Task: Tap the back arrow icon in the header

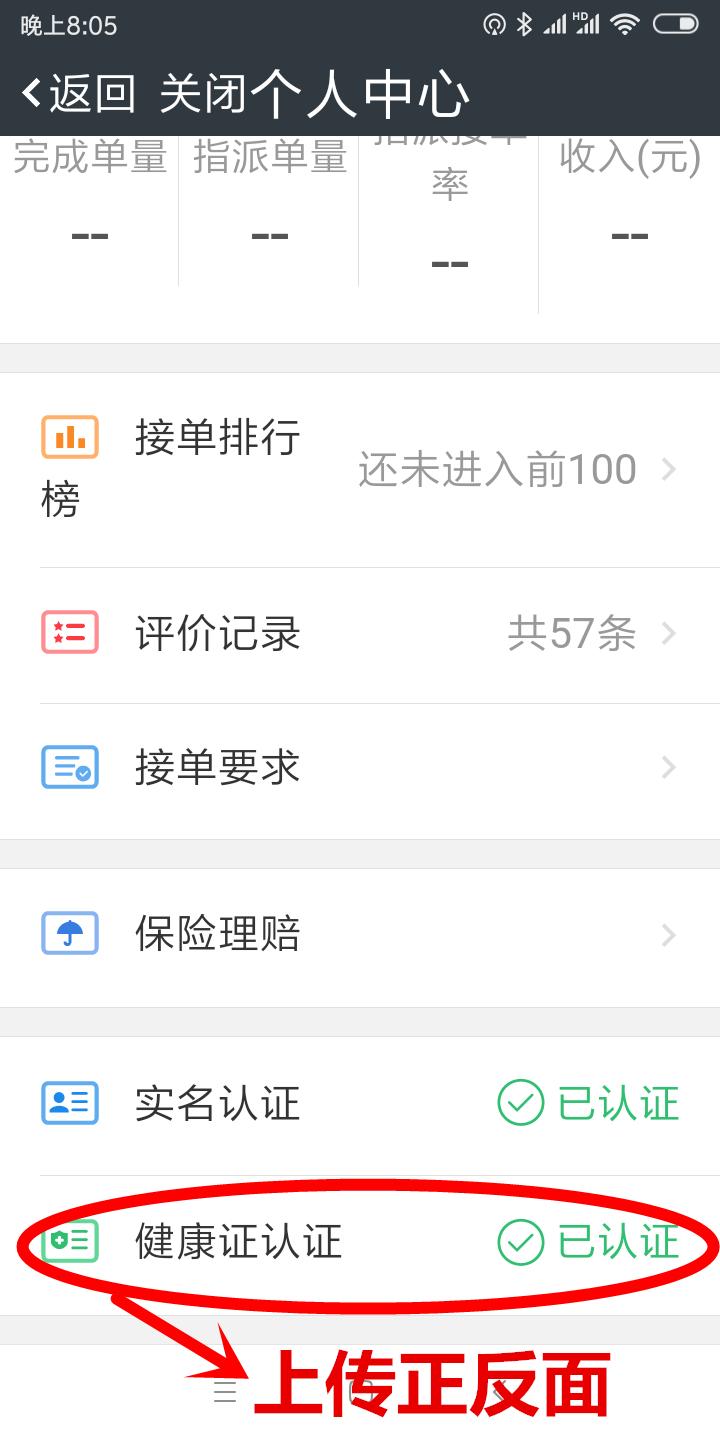Action: pyautogui.click(x=28, y=90)
